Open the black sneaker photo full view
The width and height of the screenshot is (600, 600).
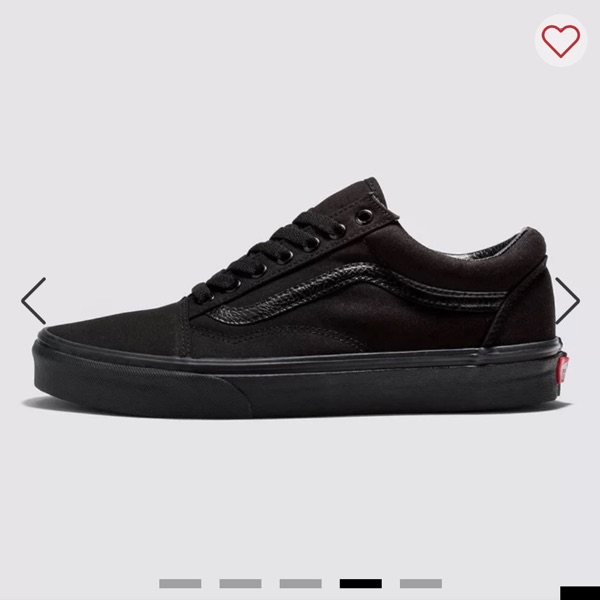point(300,290)
